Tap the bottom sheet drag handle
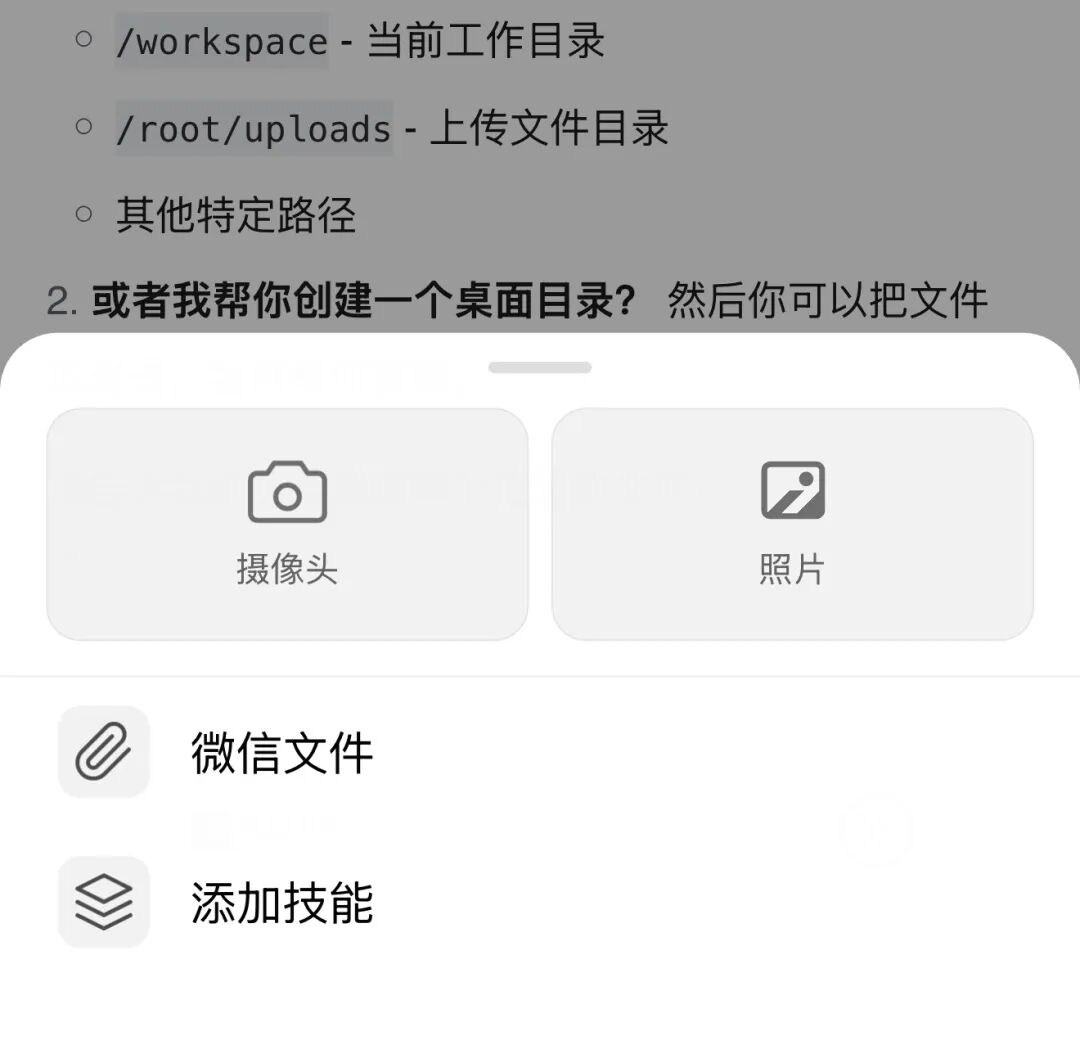The image size is (1080, 1054). (x=540, y=367)
